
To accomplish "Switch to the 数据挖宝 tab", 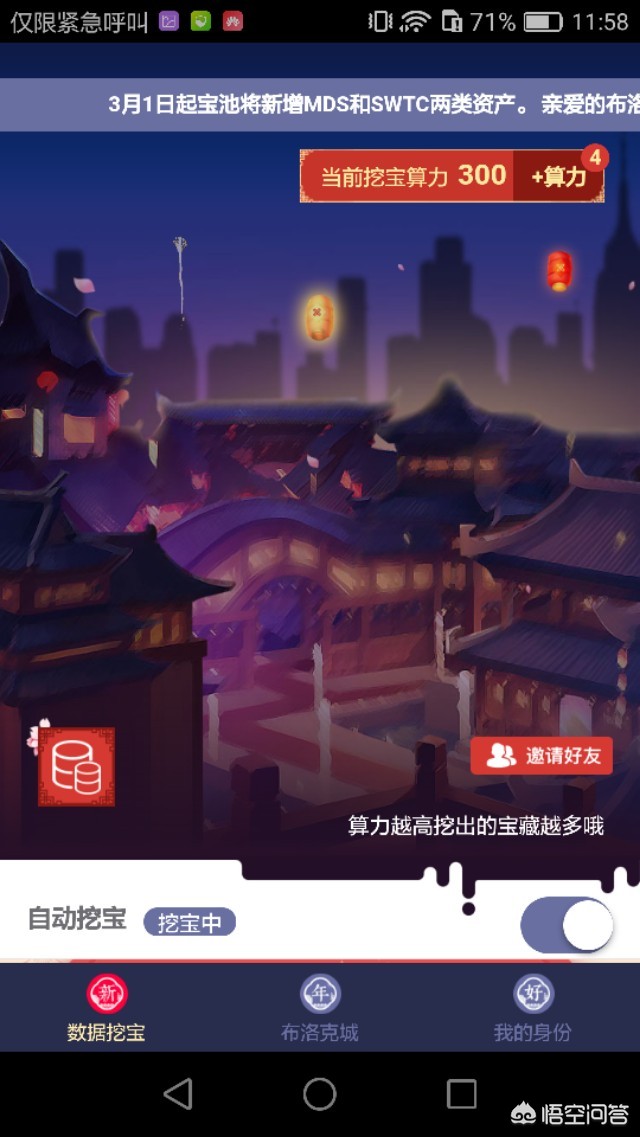I will click(106, 1009).
